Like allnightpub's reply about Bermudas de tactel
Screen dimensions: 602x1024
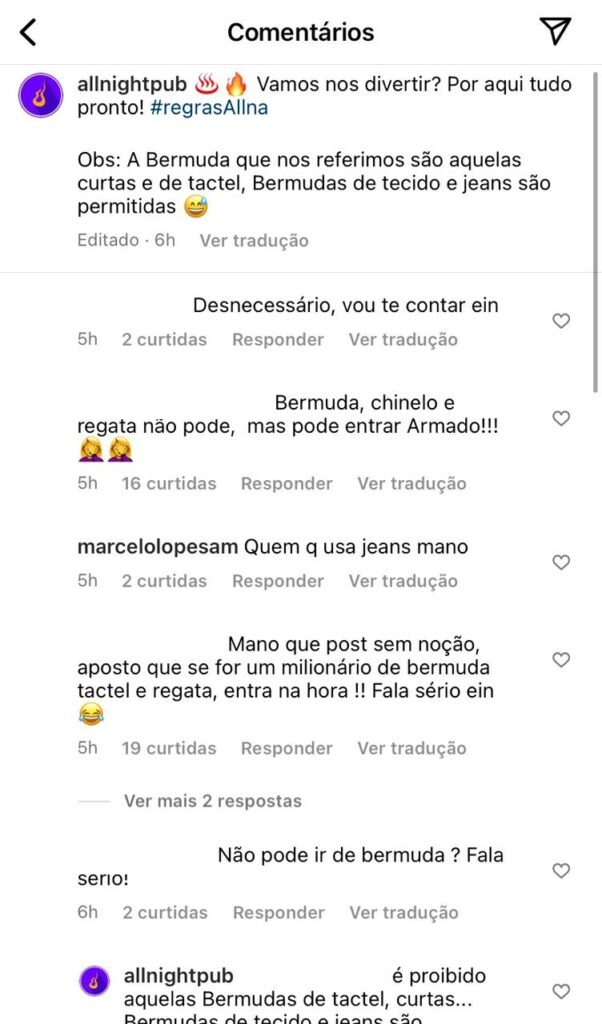pyautogui.click(x=561, y=991)
